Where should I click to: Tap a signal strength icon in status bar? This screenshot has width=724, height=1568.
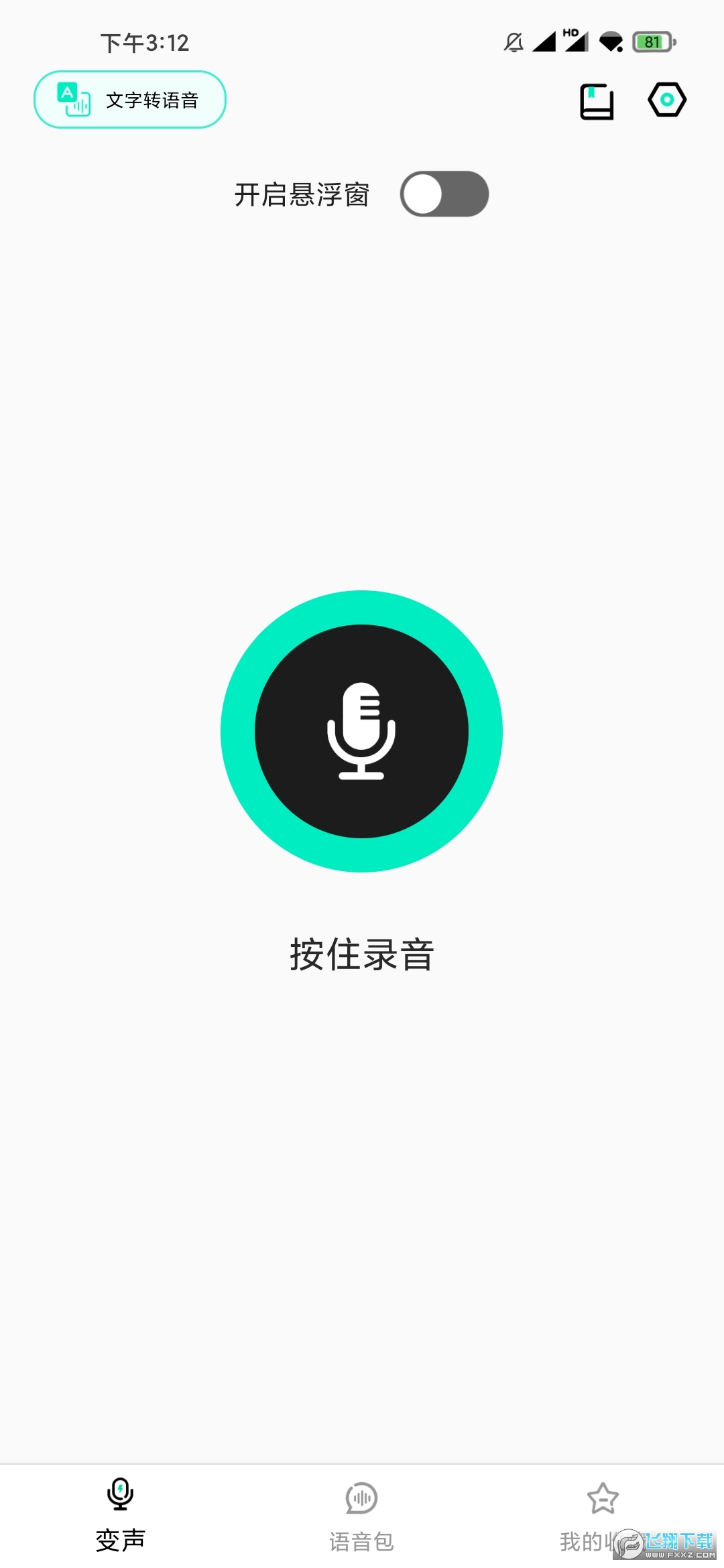click(x=544, y=42)
